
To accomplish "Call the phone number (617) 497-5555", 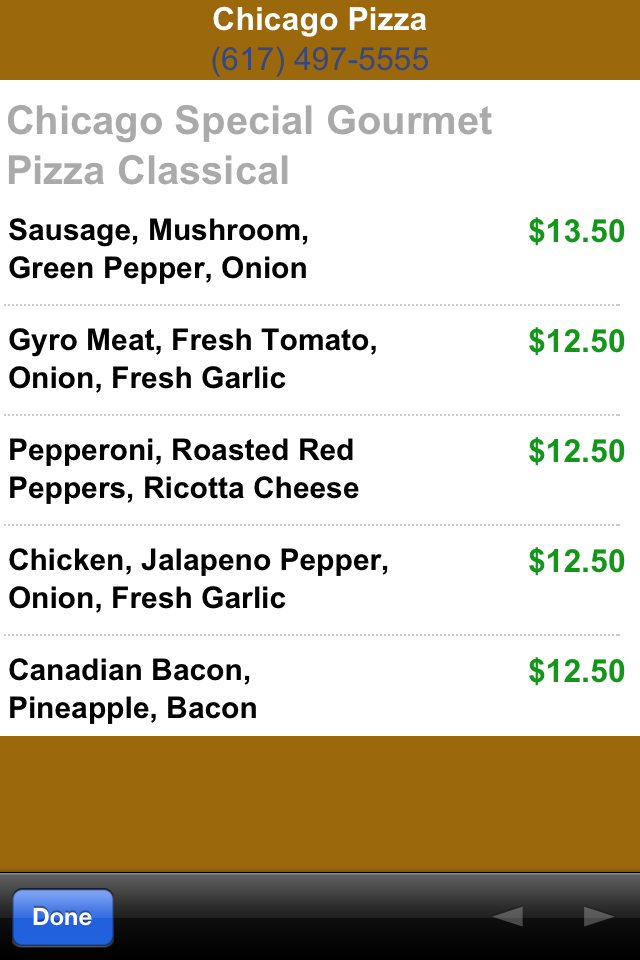I will point(320,60).
